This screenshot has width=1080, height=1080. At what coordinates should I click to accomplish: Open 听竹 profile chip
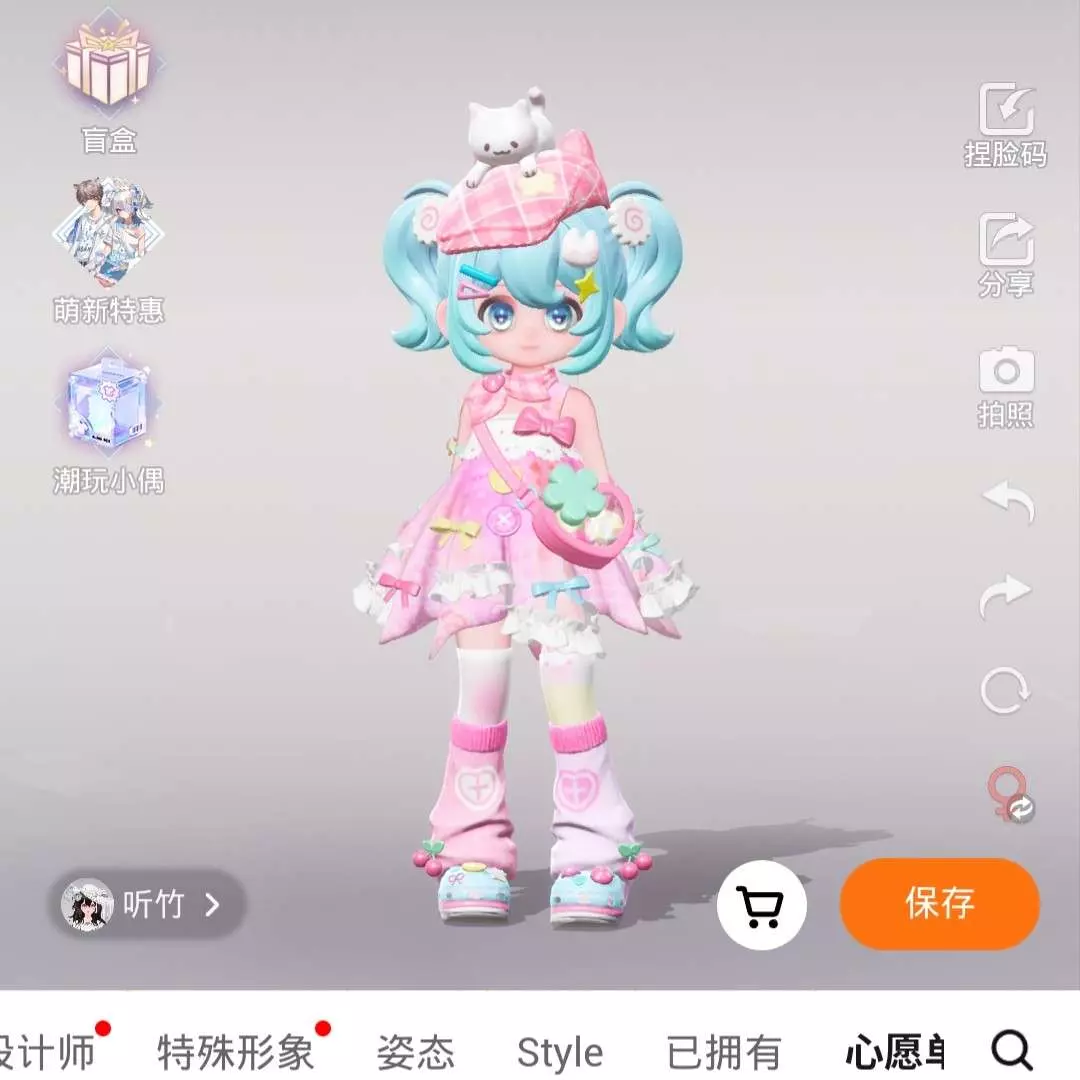tap(148, 905)
